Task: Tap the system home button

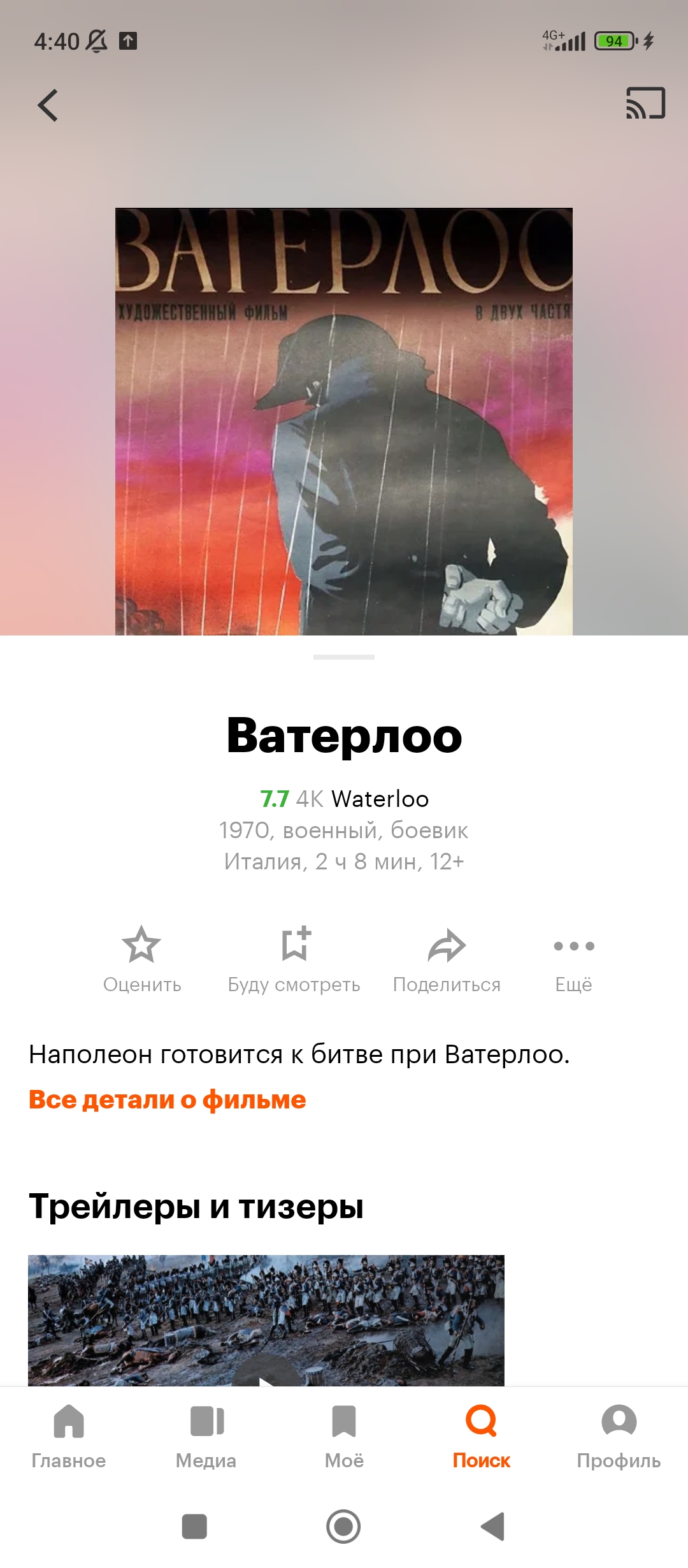Action: tap(343, 1527)
